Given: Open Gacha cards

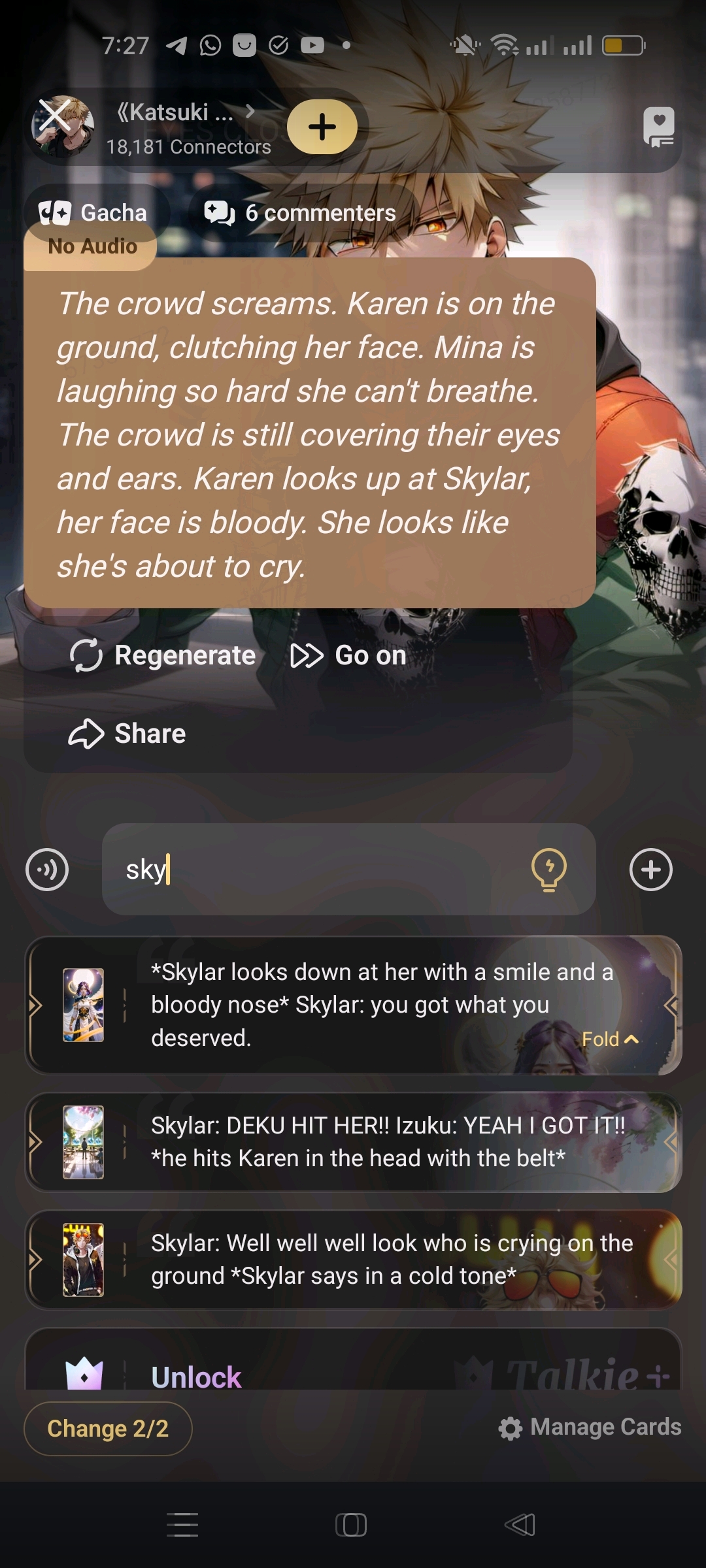Looking at the screenshot, I should tap(93, 213).
